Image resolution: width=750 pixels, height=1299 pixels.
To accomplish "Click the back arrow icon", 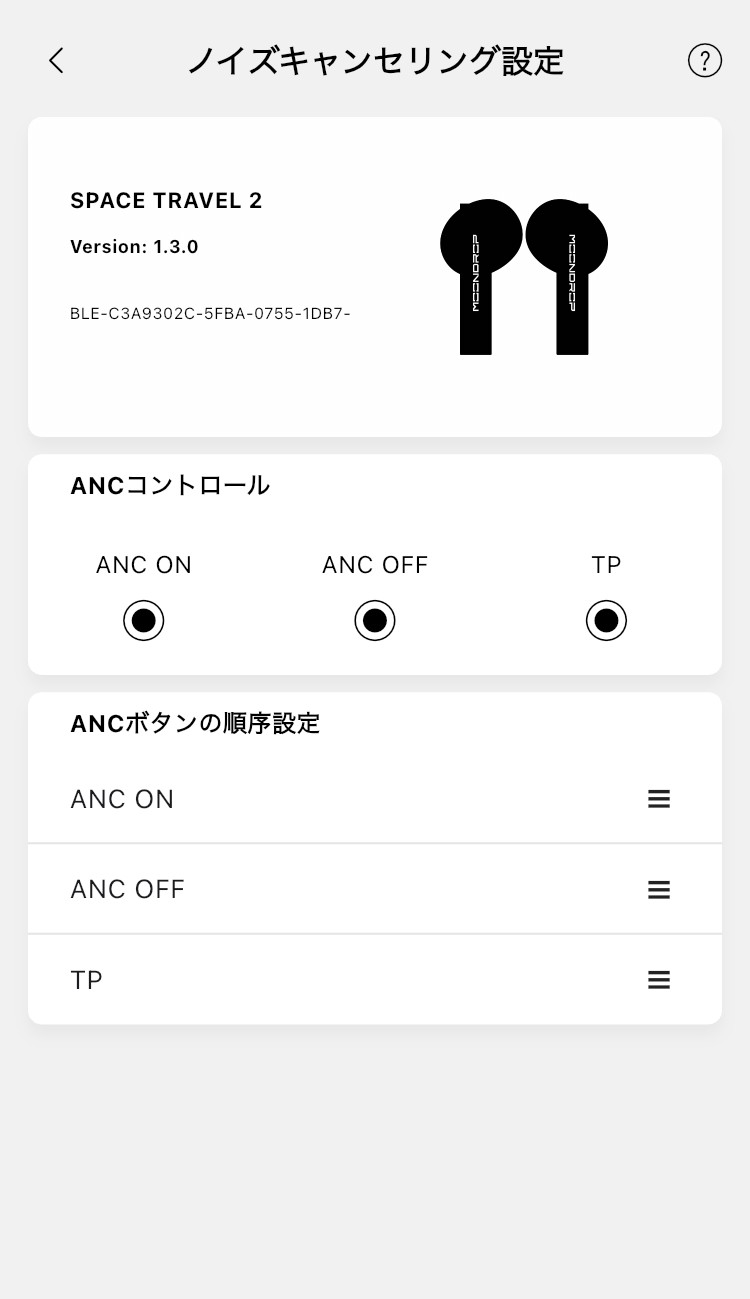I will (x=55, y=60).
